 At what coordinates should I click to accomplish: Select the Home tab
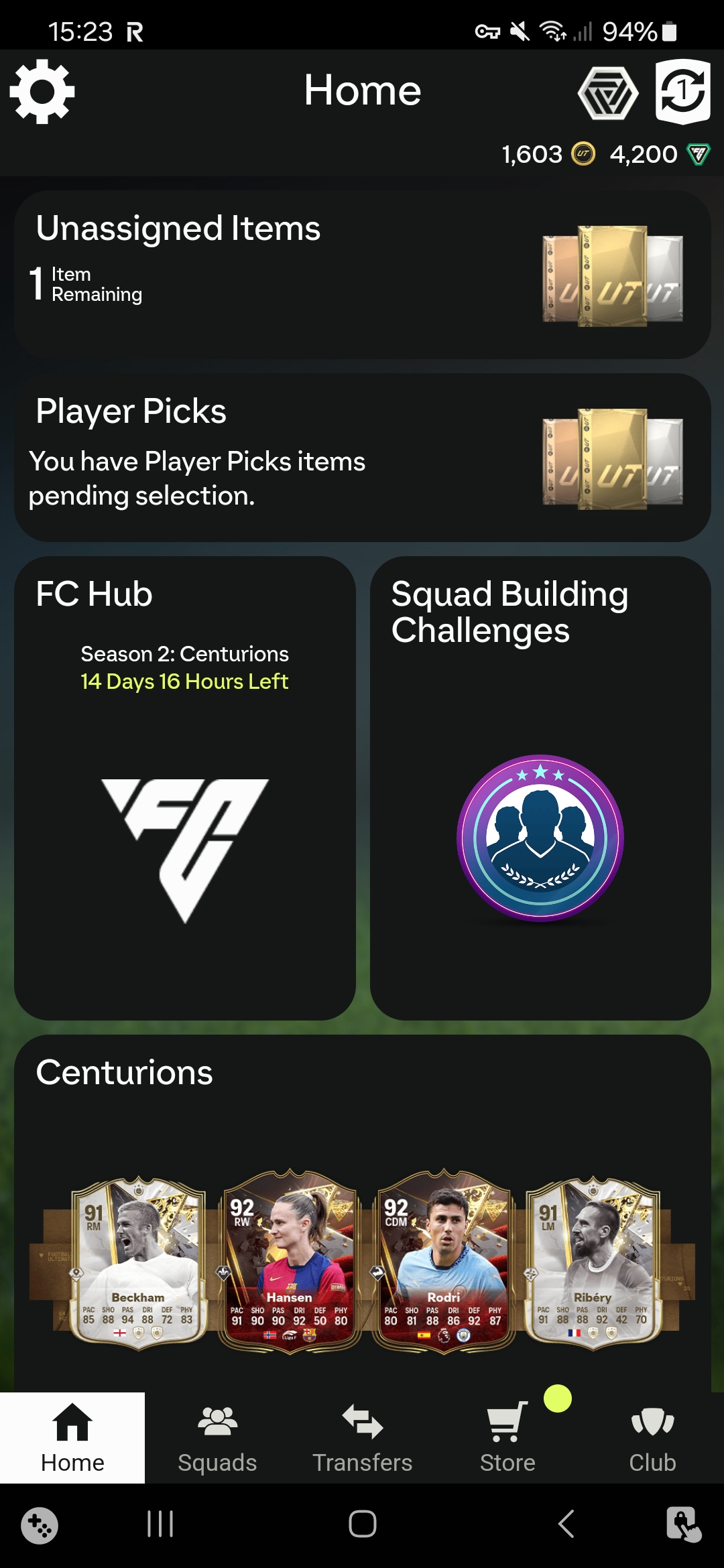(x=72, y=1438)
